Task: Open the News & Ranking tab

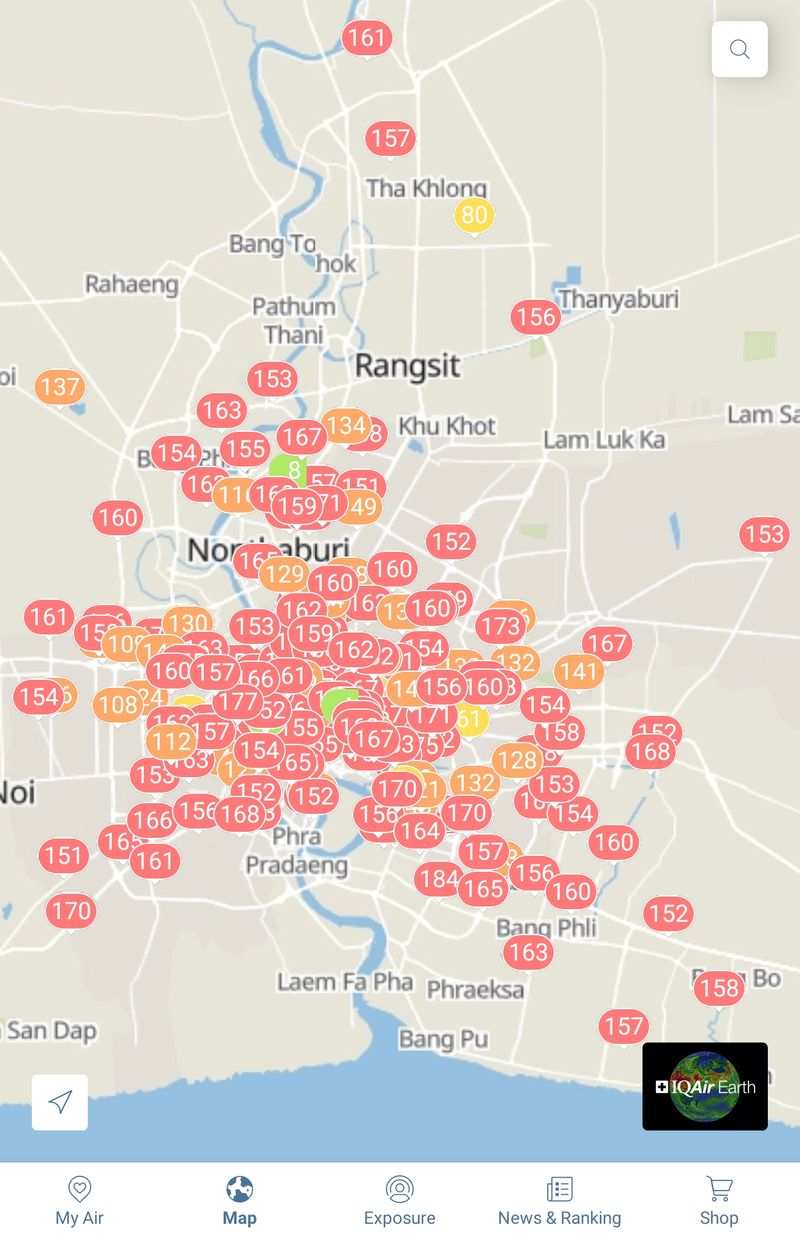Action: click(559, 1200)
